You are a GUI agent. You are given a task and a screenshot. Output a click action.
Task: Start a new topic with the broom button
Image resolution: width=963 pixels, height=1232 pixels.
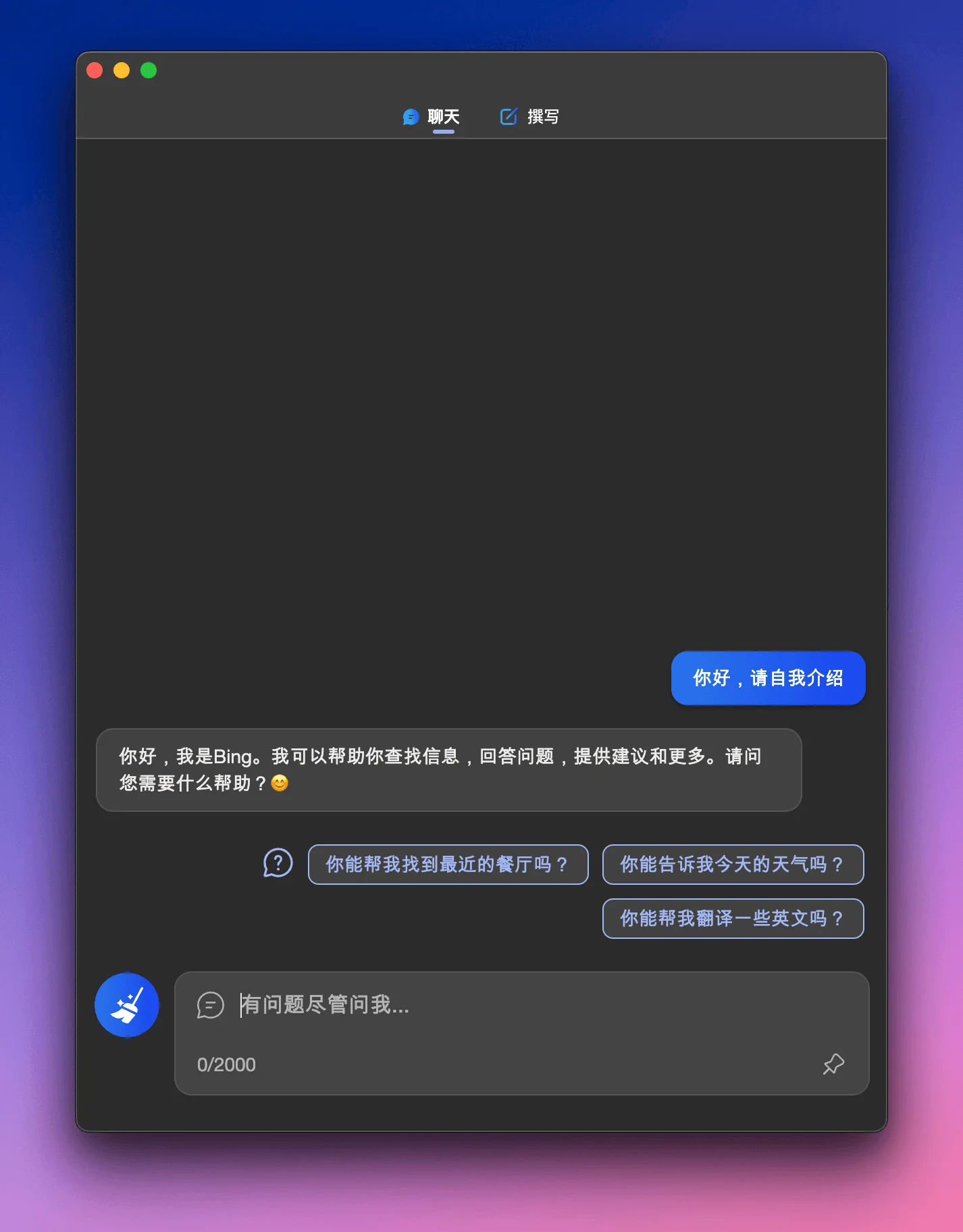click(127, 1005)
